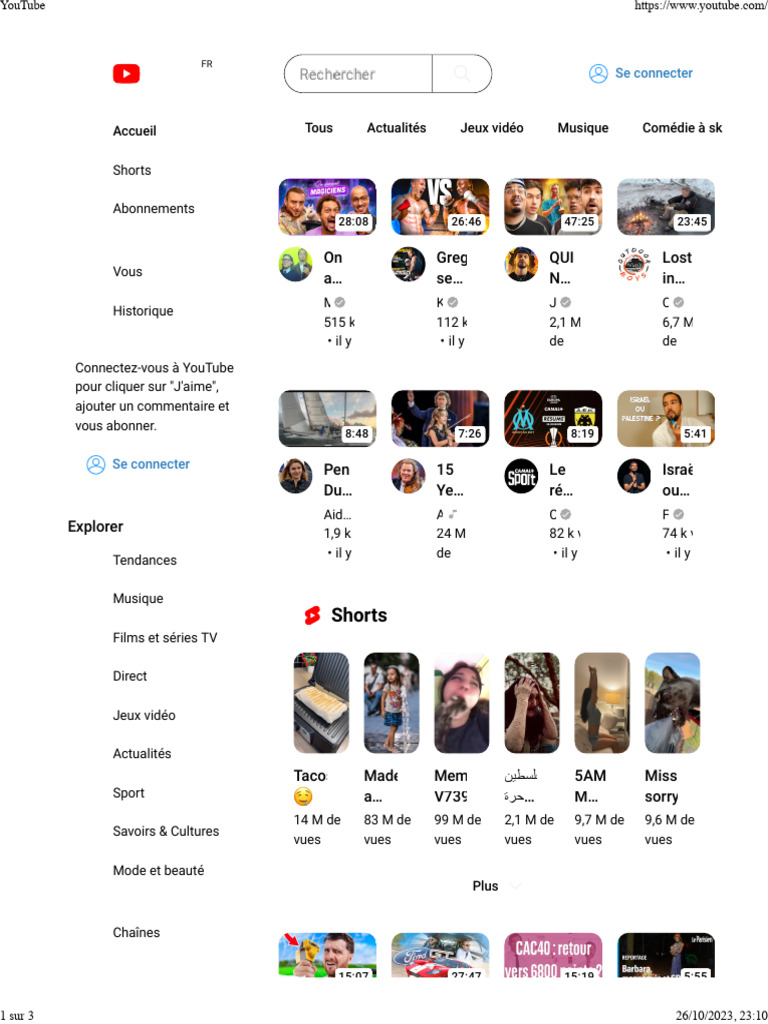Open Shorts in the sidebar
768x1024 pixels.
coord(132,170)
